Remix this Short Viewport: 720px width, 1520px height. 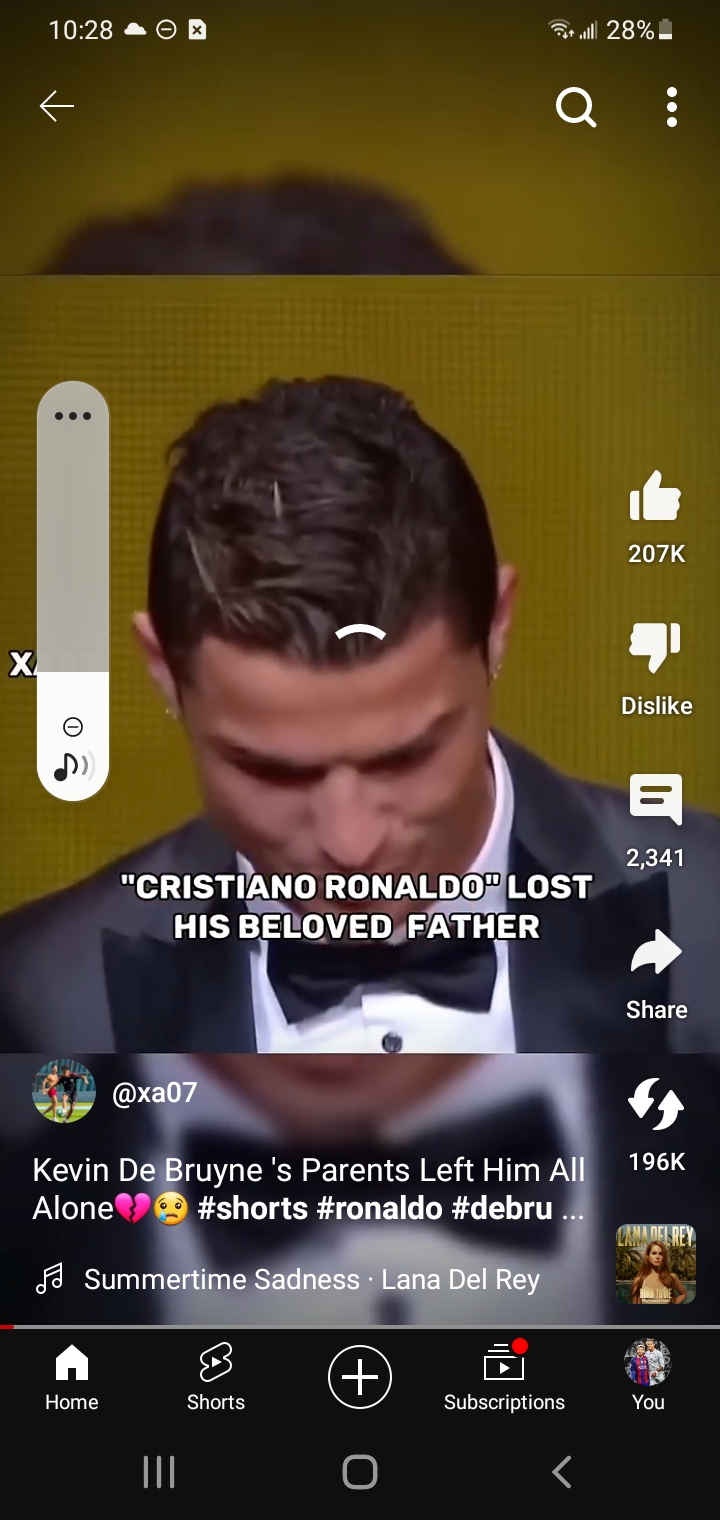(655, 1105)
